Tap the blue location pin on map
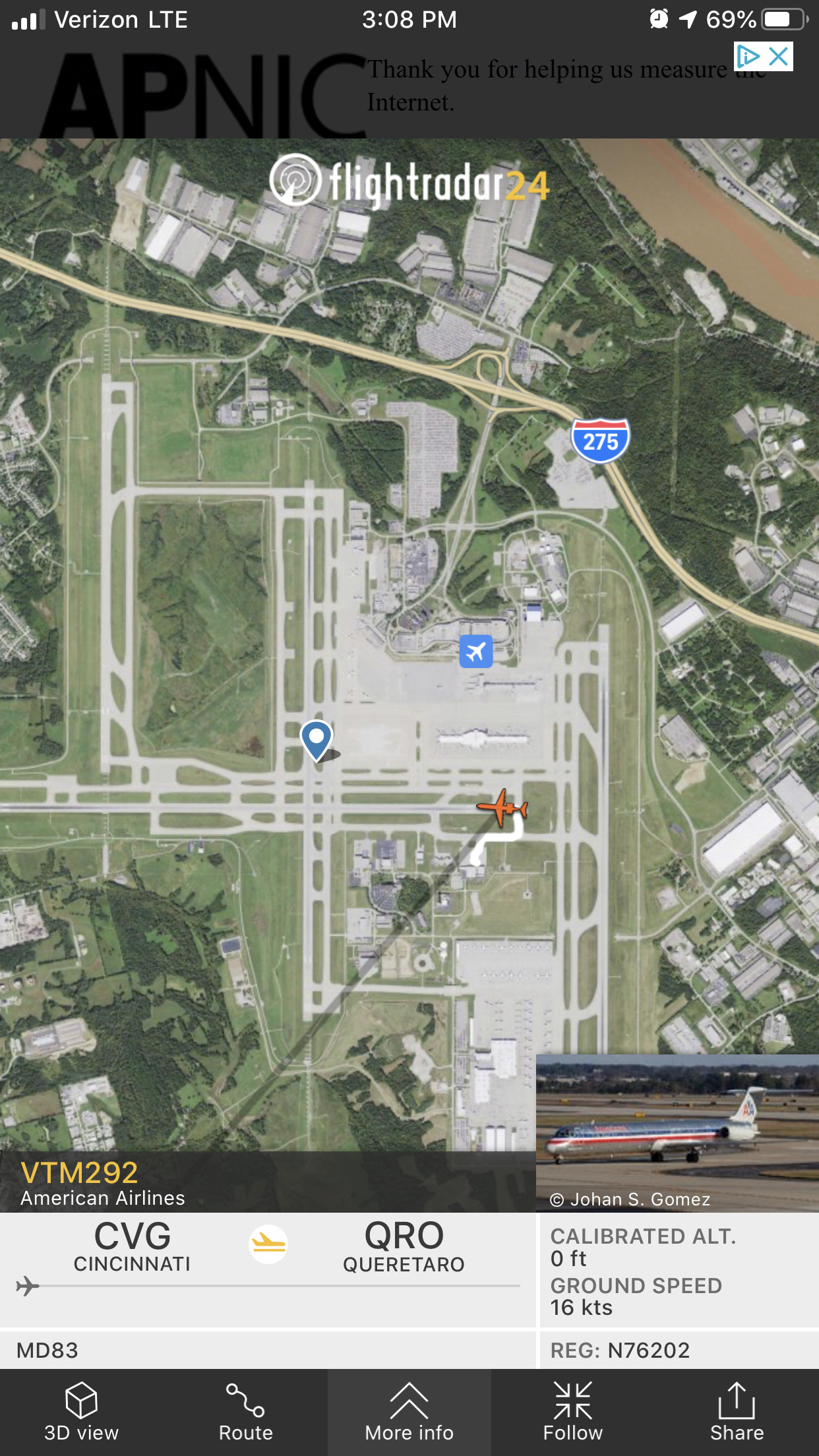The width and height of the screenshot is (819, 1456). click(x=317, y=738)
